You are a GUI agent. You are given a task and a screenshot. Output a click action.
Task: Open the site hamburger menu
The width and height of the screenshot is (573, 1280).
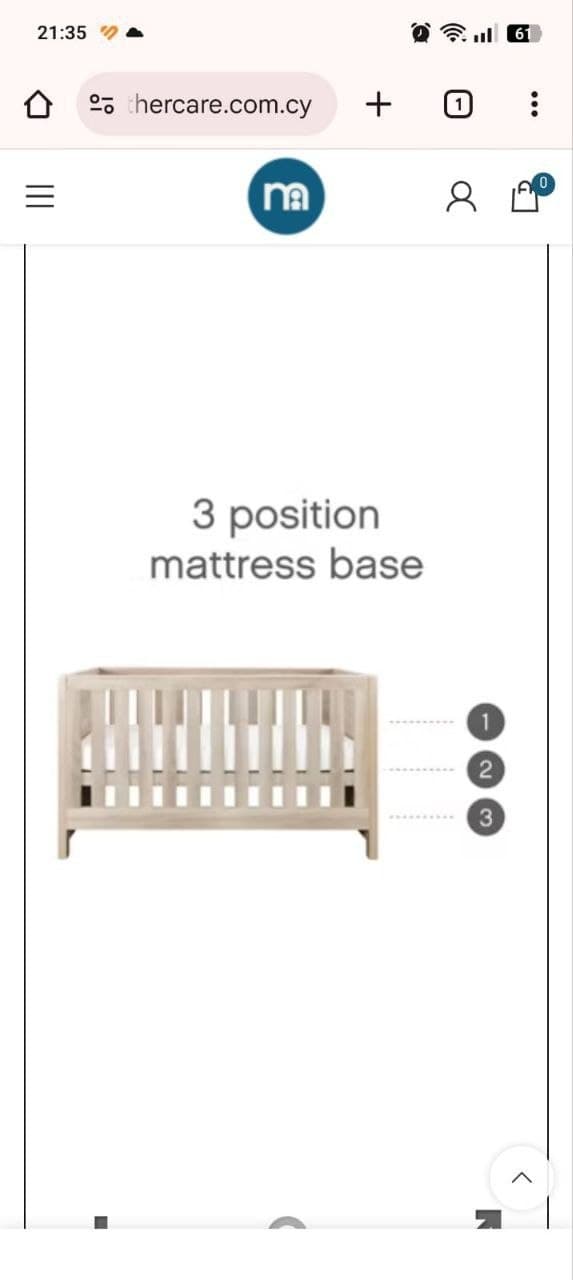39,196
